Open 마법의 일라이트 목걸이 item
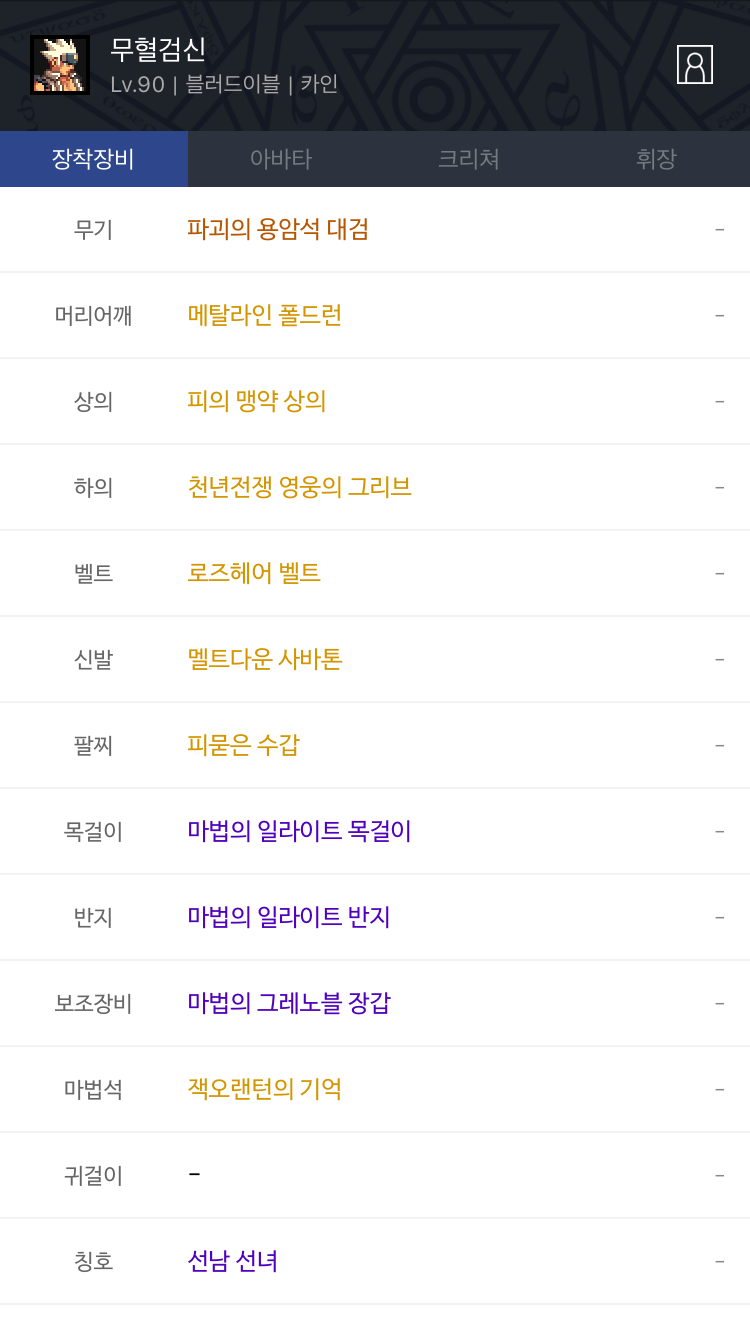Screen dimensions: 750x1334 coord(299,831)
